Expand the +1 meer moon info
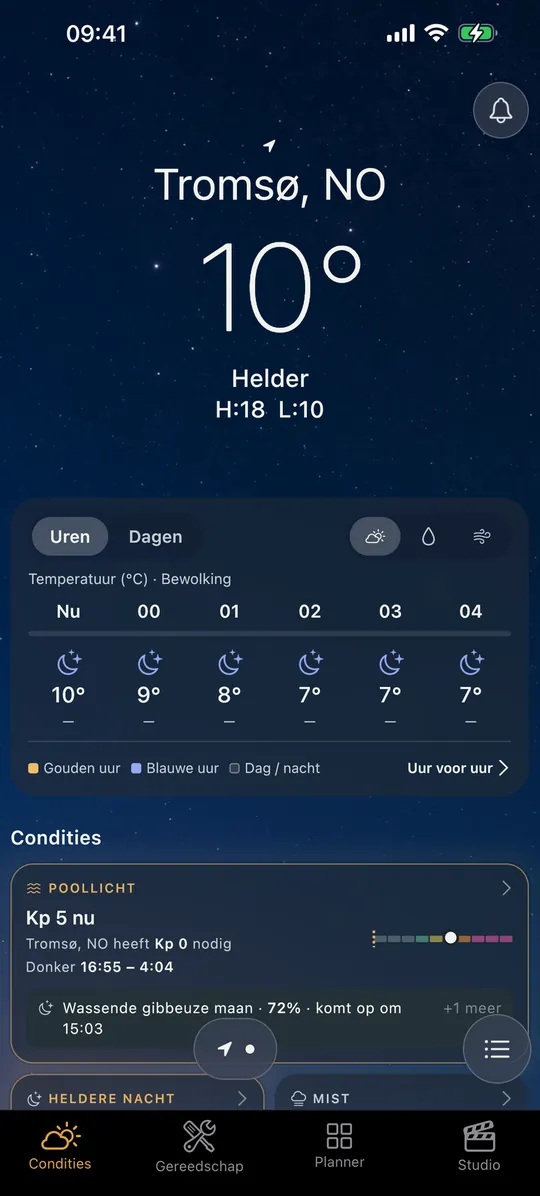 (472, 1008)
